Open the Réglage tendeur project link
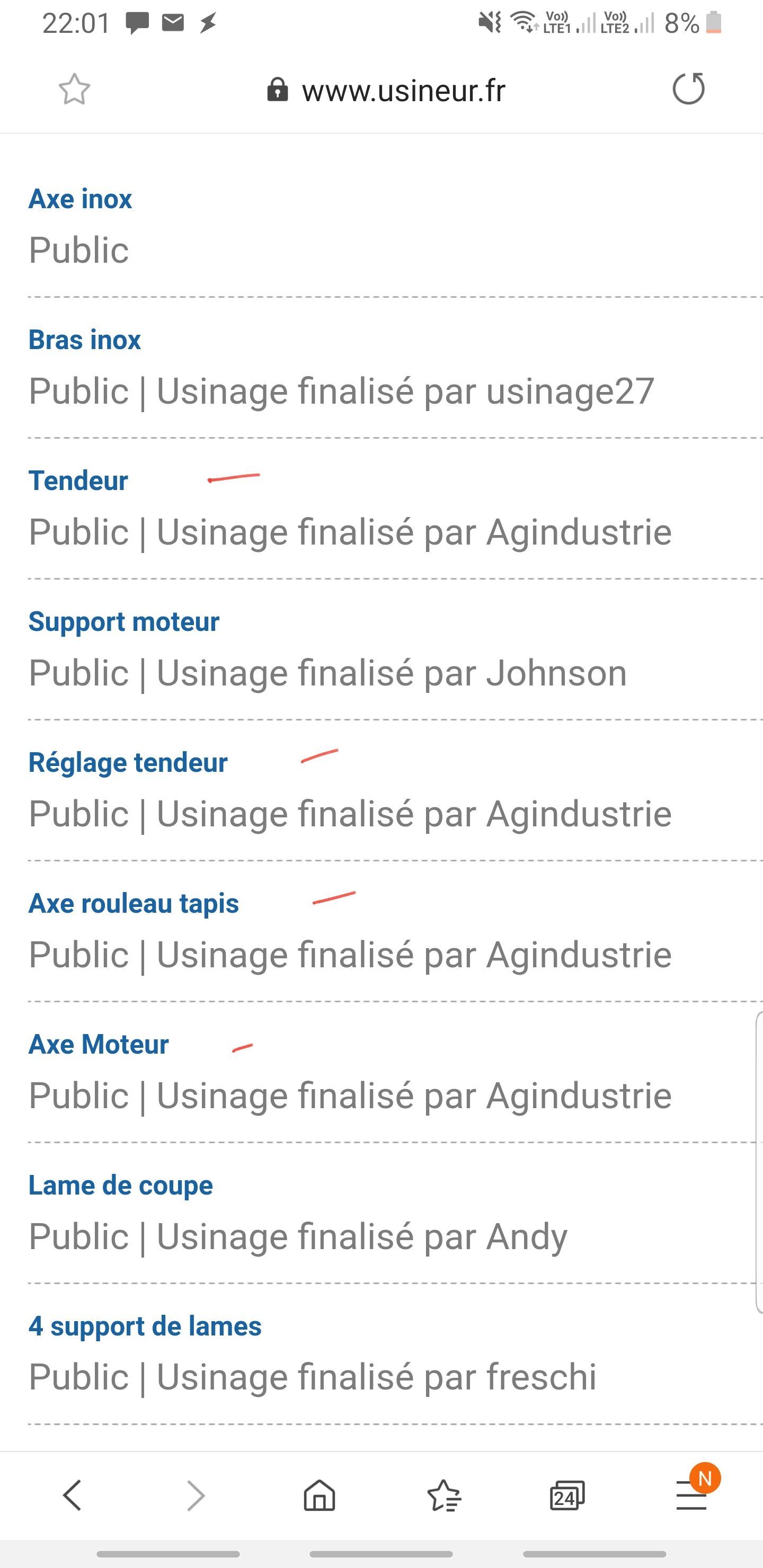This screenshot has height=1568, width=763. click(128, 763)
